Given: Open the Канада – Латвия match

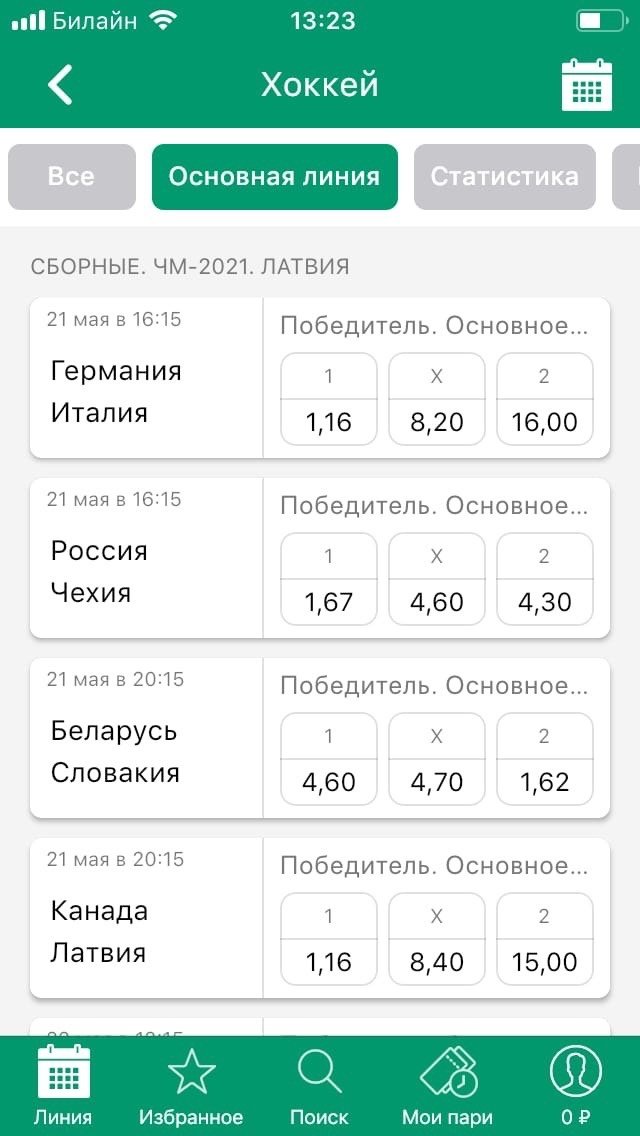Looking at the screenshot, I should 146,931.
